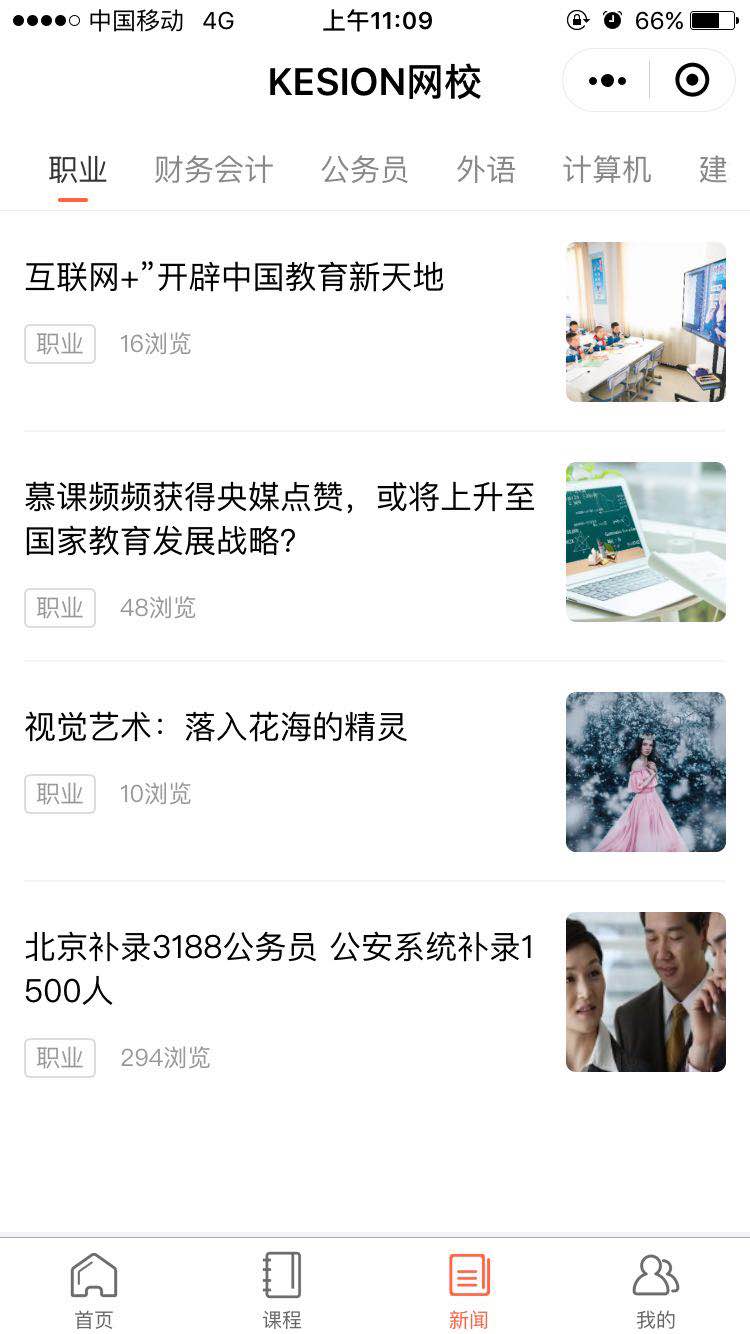Click the KESION网校 title header
Image resolution: width=750 pixels, height=1334 pixels.
click(x=375, y=82)
